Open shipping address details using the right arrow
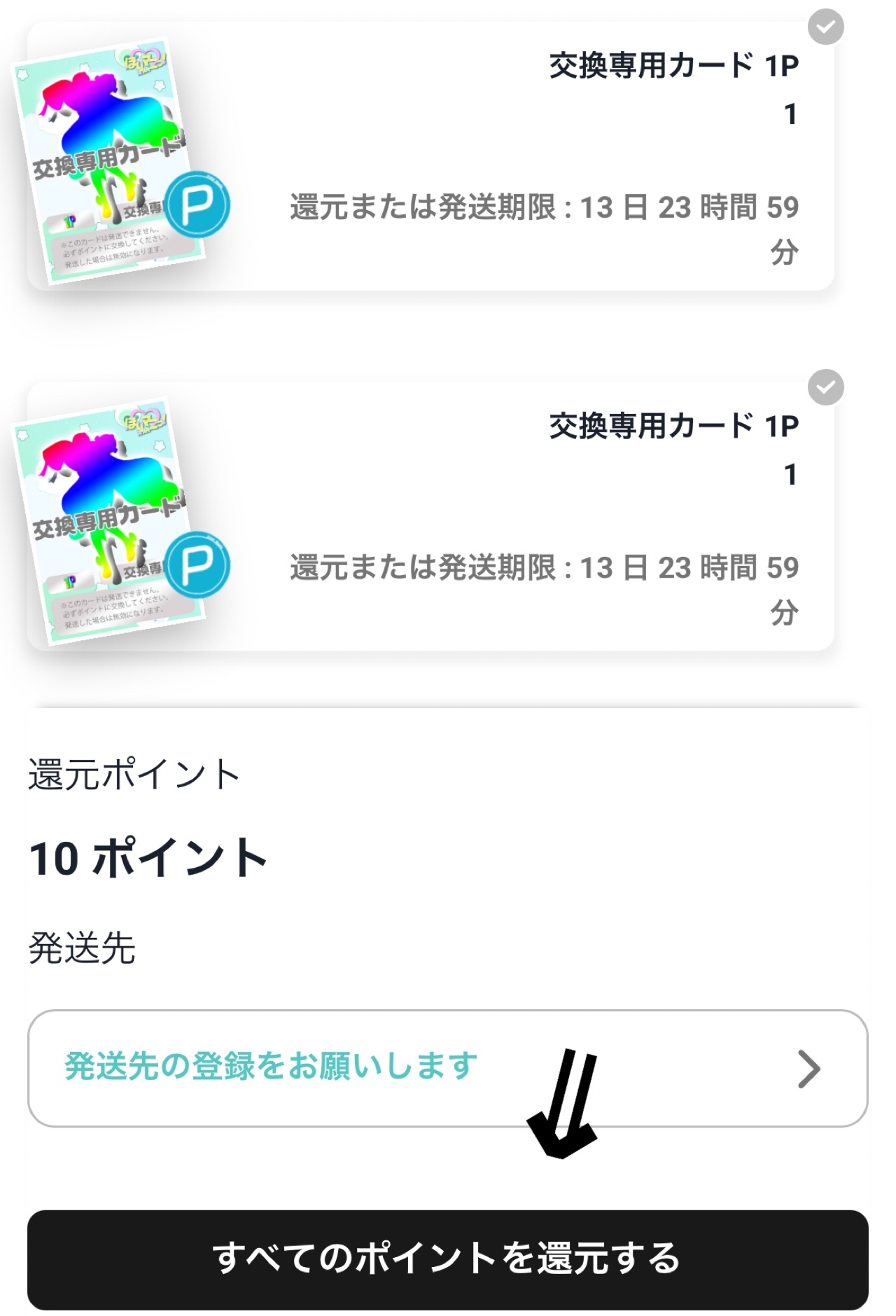The height and width of the screenshot is (1316, 896). click(812, 1066)
